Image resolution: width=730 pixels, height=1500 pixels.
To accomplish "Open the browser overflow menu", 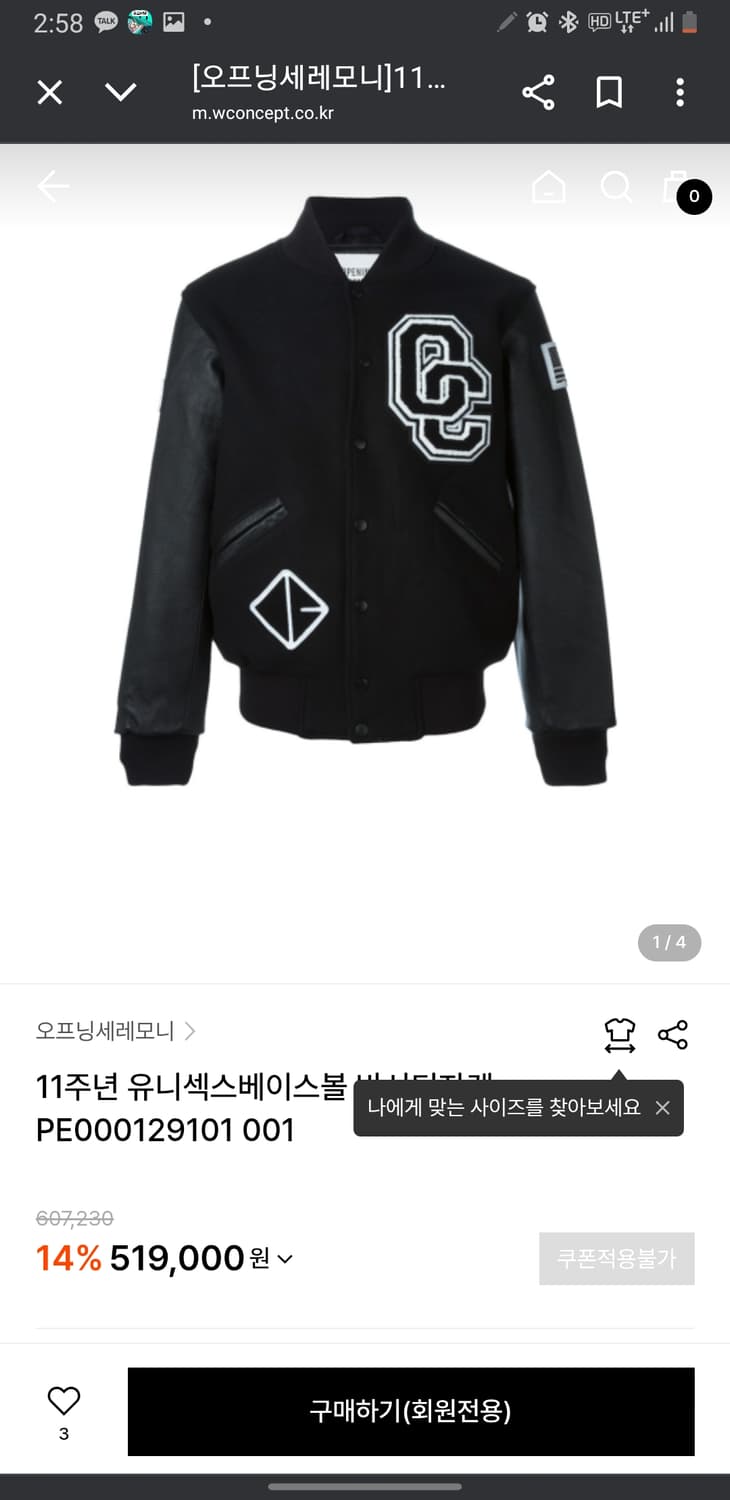I will (680, 92).
